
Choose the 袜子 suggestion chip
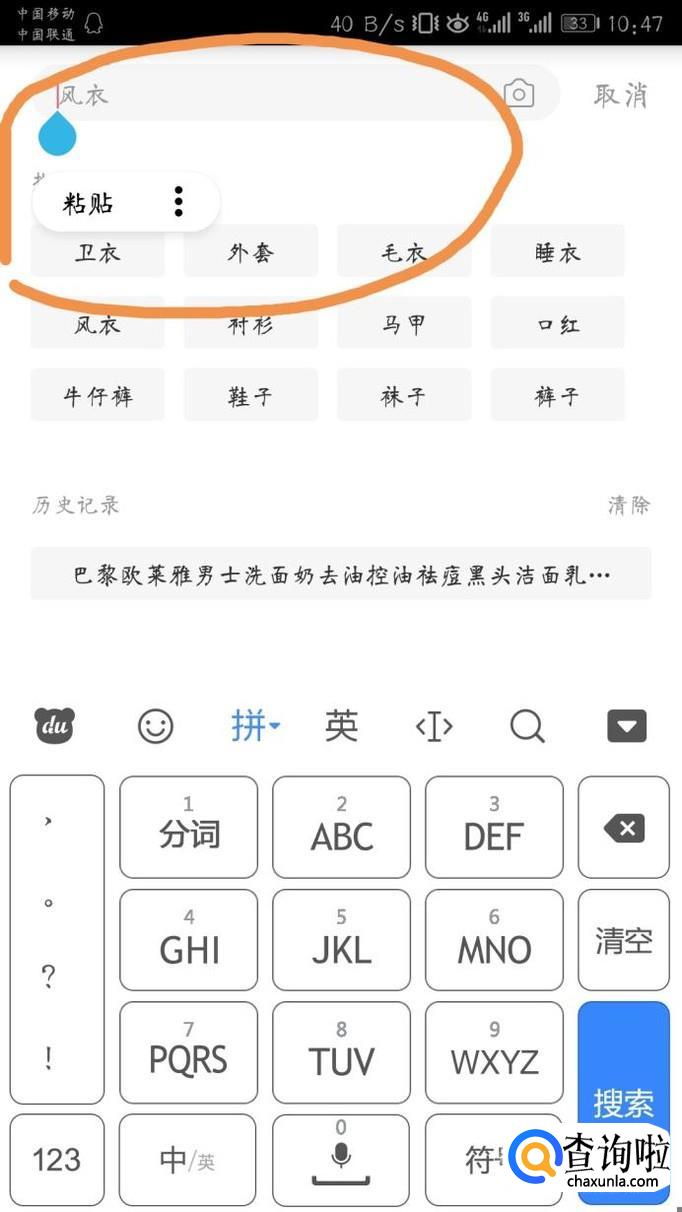404,396
